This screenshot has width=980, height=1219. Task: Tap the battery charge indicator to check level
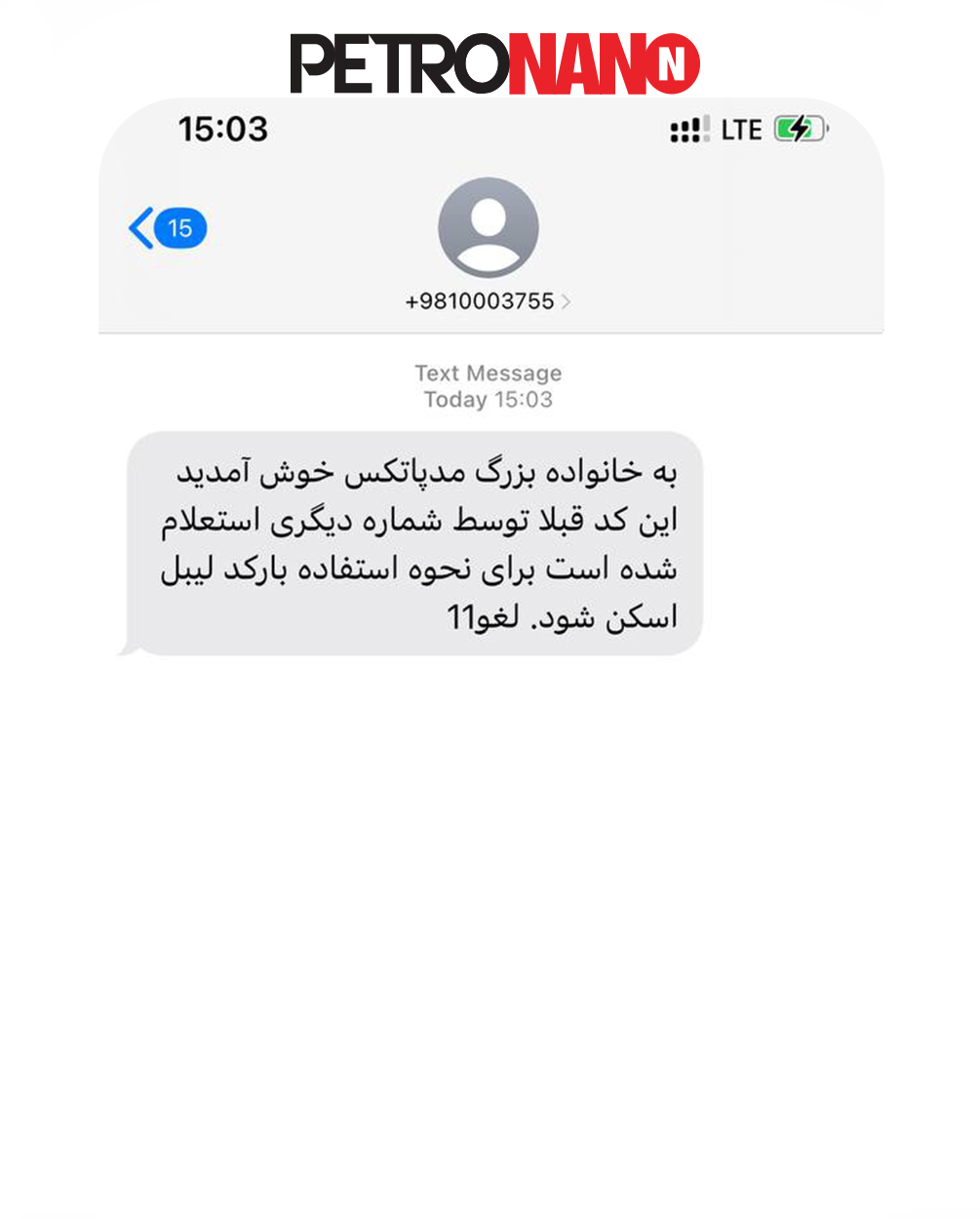pos(796,127)
